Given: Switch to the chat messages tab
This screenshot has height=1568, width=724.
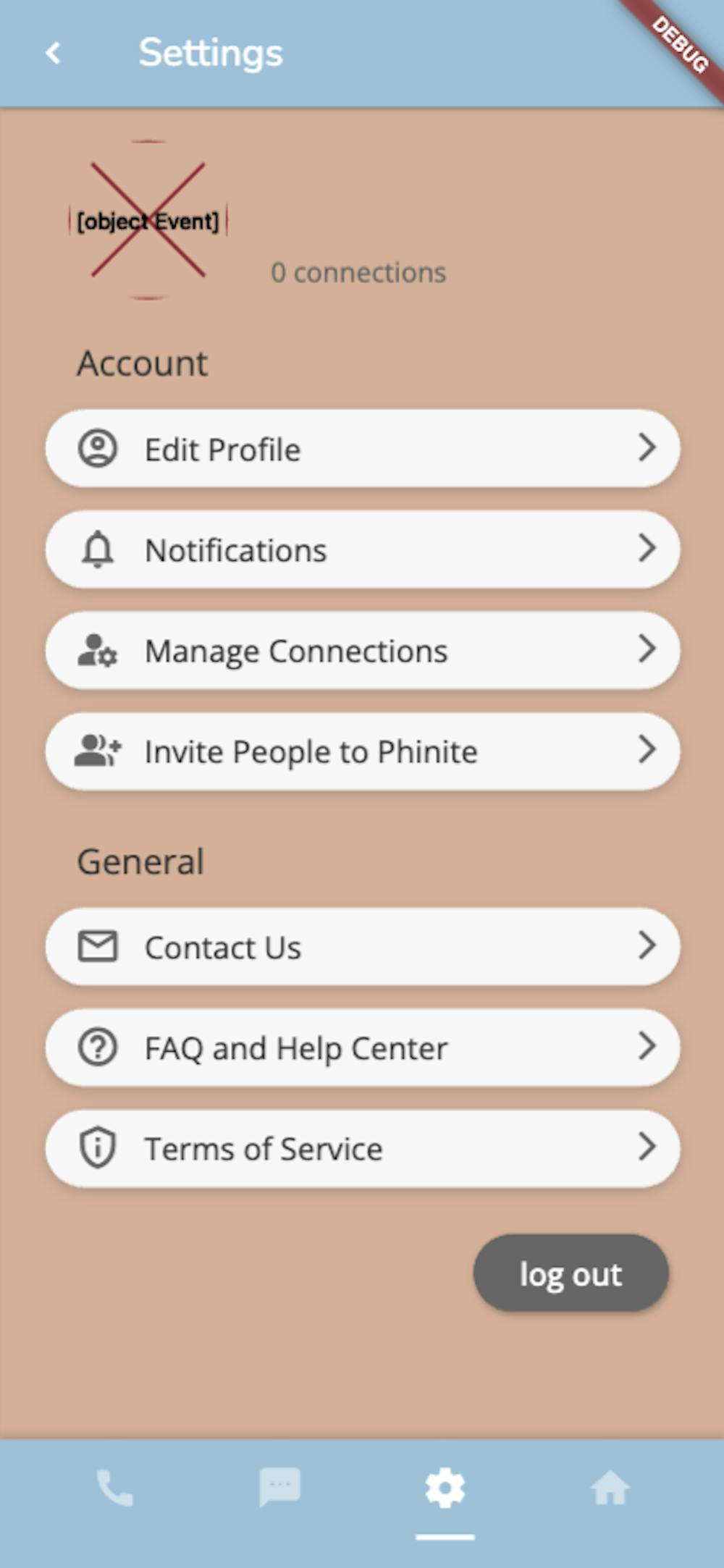Looking at the screenshot, I should [x=279, y=1488].
